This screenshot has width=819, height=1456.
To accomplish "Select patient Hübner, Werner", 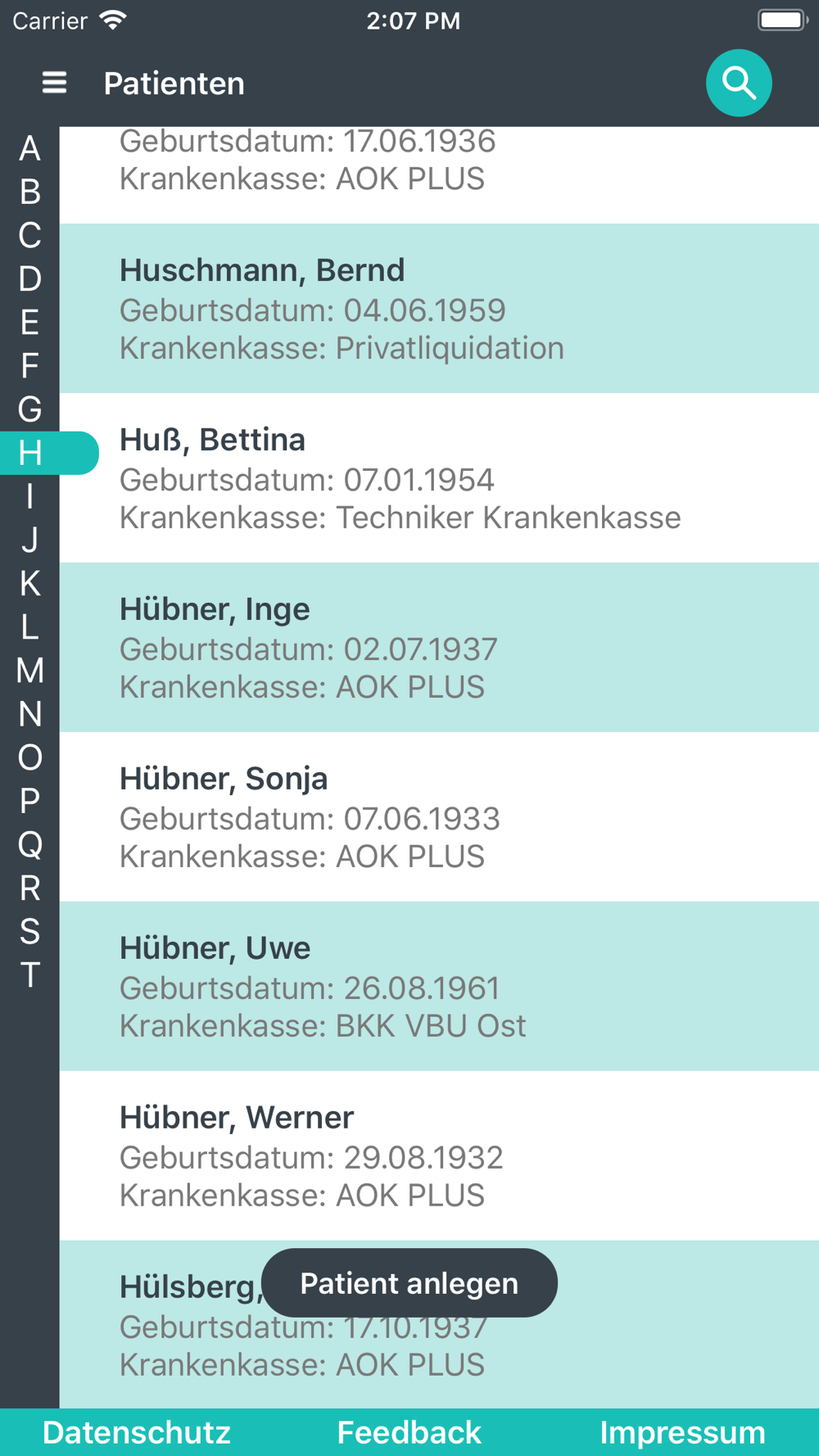I will coord(439,1156).
